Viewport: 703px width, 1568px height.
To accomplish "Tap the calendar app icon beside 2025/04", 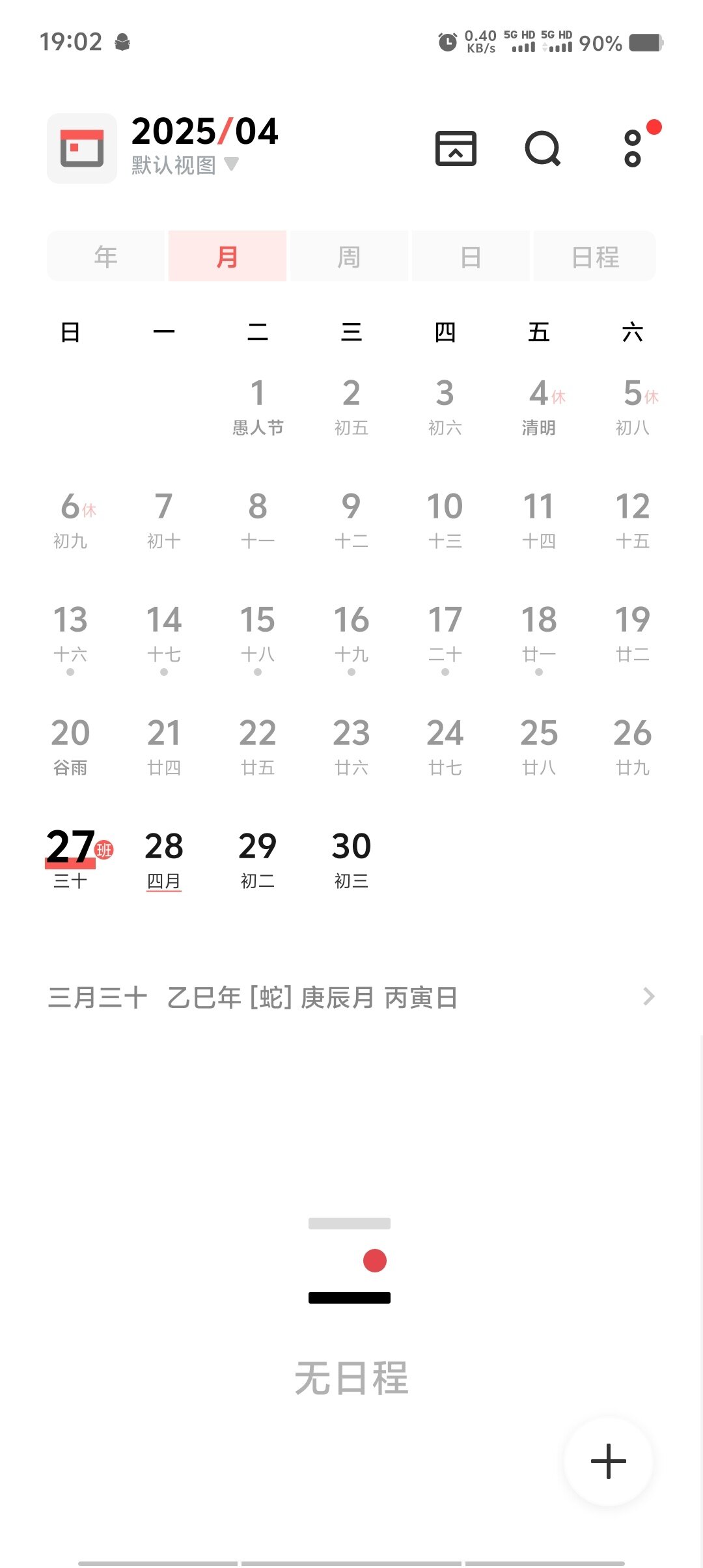I will (82, 148).
